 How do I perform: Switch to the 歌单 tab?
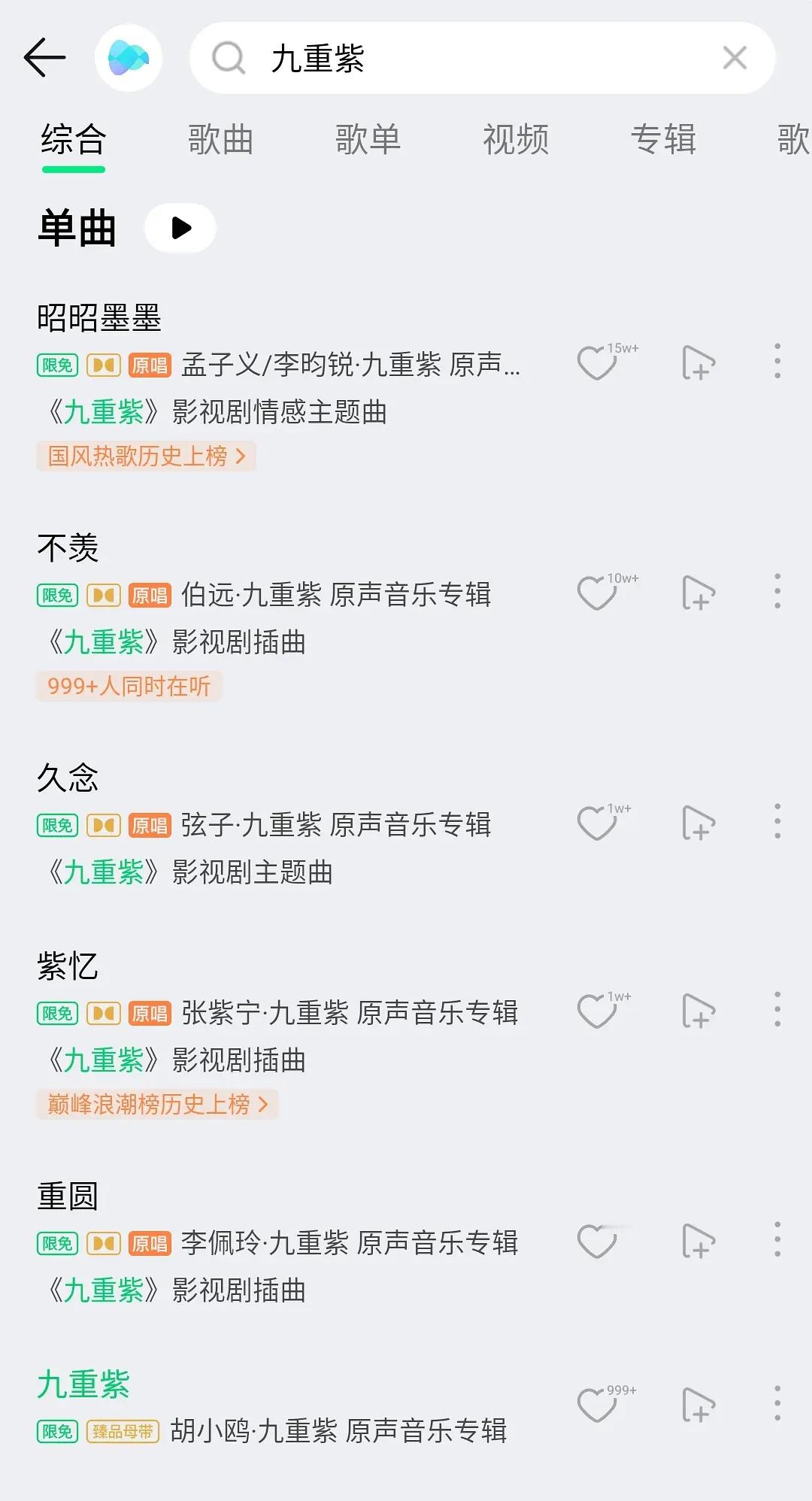pyautogui.click(x=368, y=140)
